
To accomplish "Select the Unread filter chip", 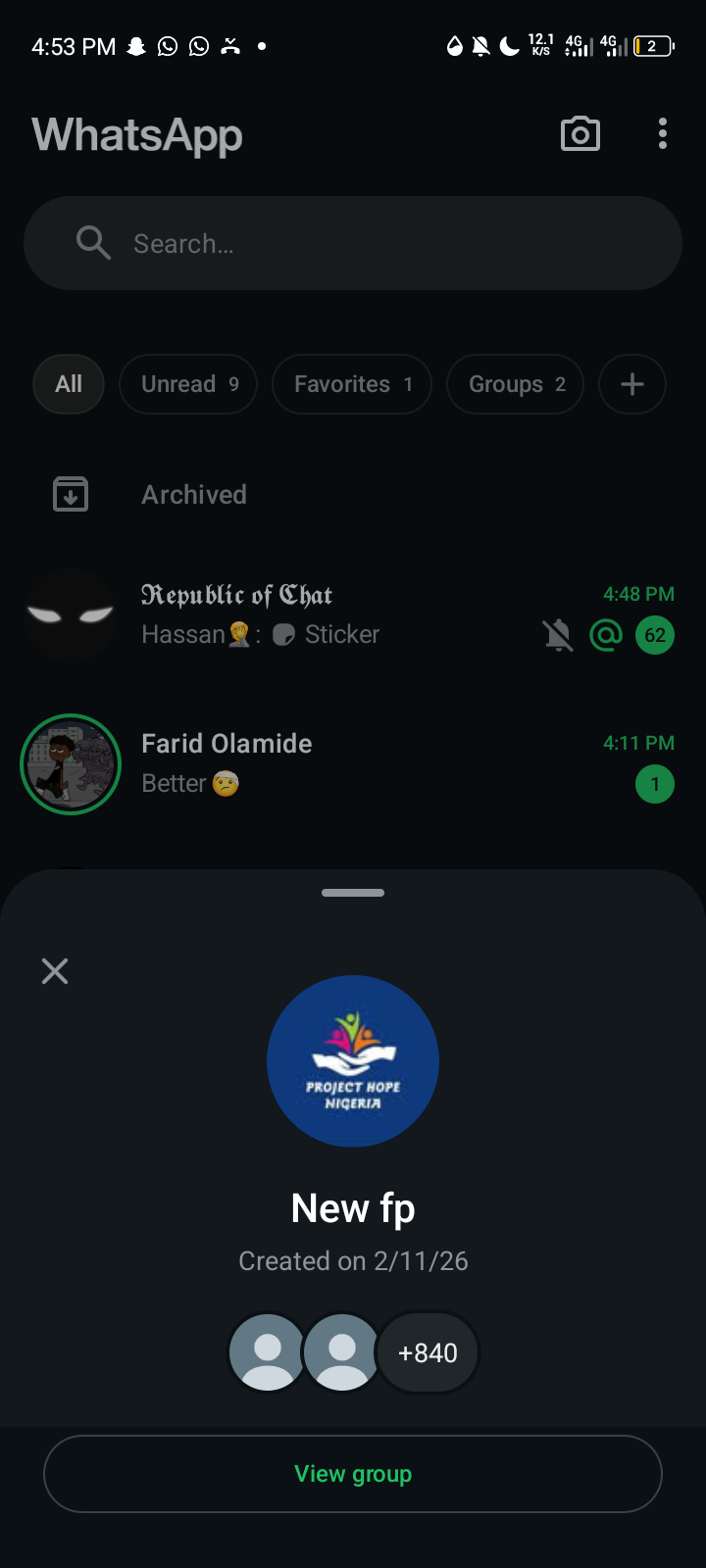I will [188, 384].
